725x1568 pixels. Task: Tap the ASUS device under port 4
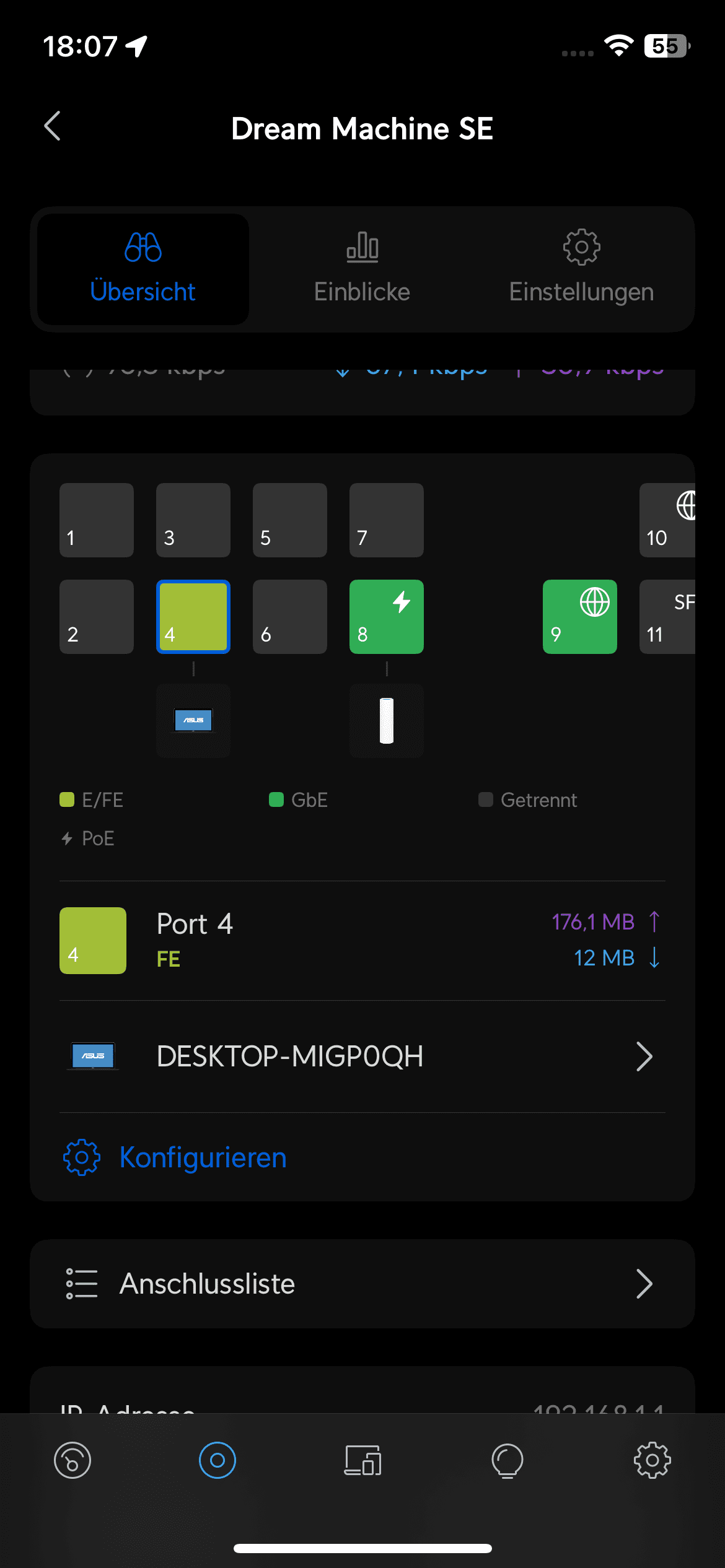point(193,721)
